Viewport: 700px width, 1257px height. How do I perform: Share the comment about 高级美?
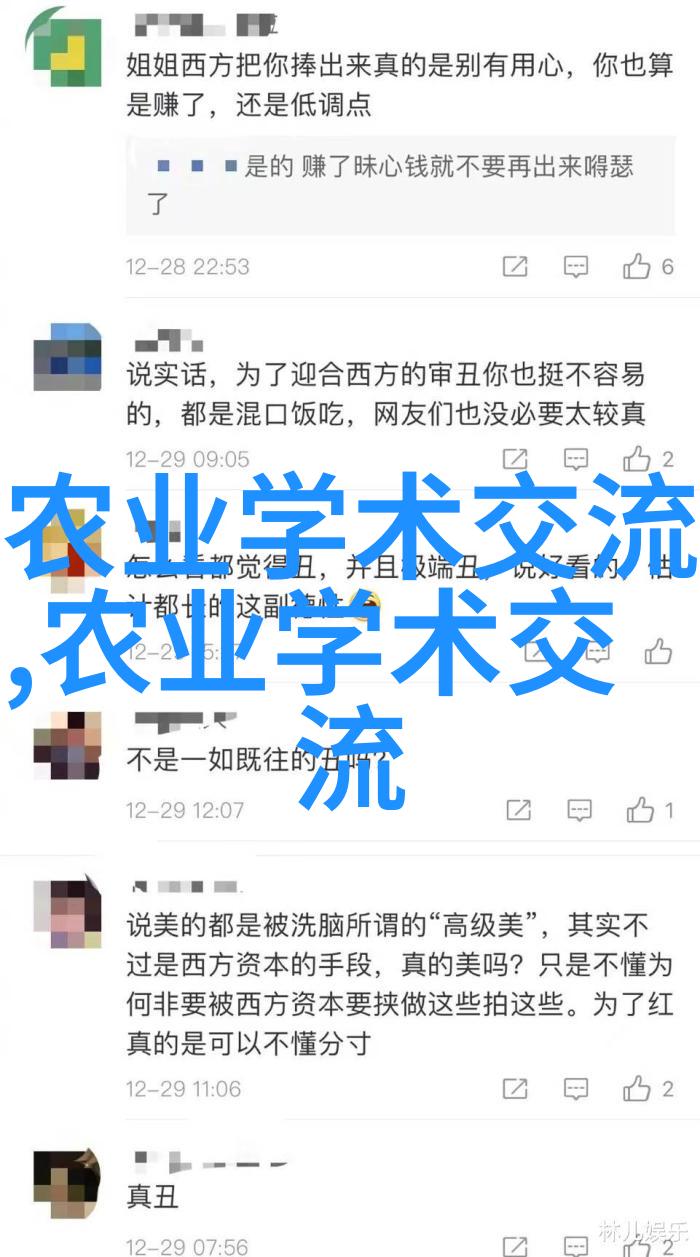pyautogui.click(x=516, y=1089)
